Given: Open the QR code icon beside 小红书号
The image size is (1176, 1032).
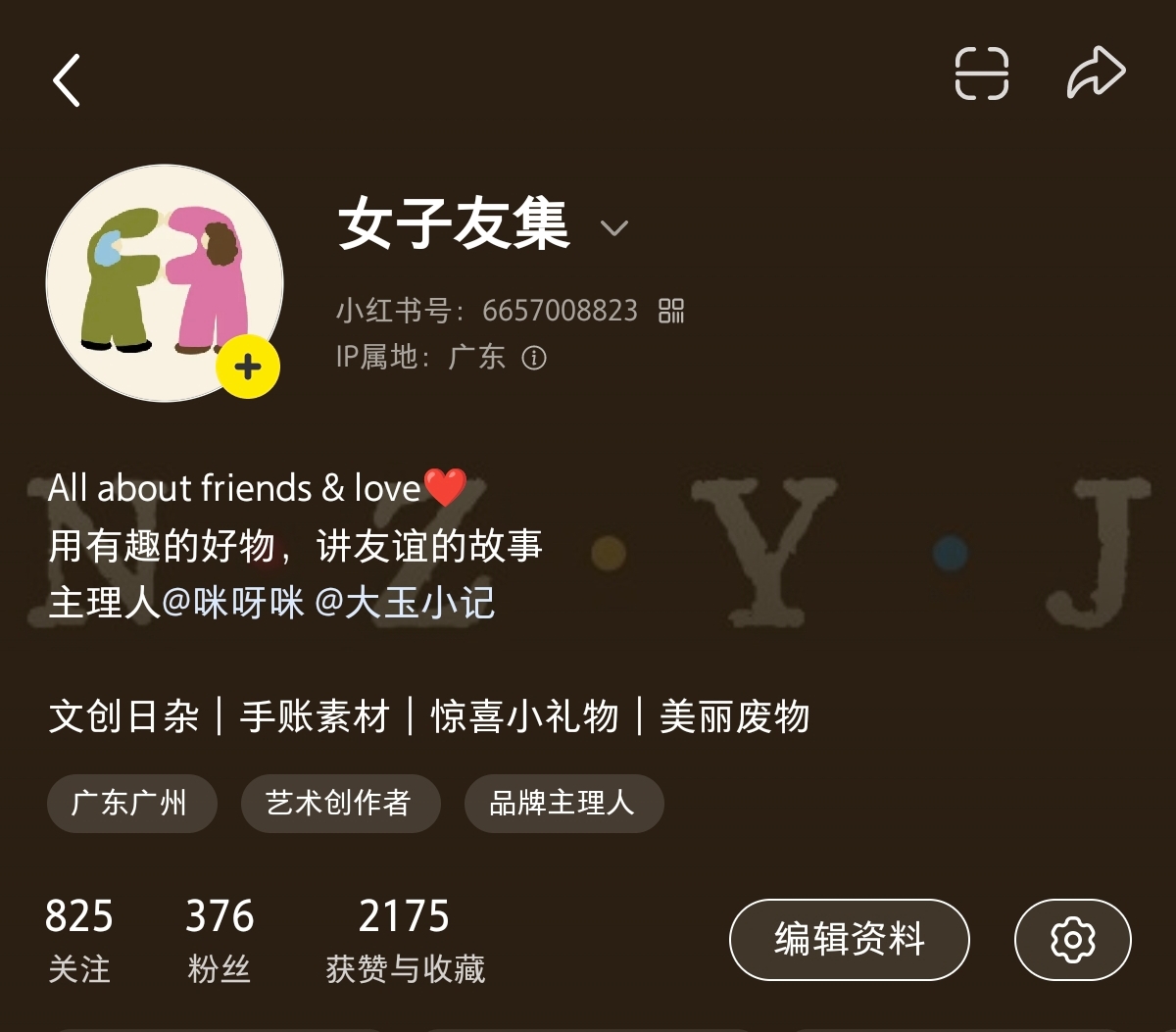Looking at the screenshot, I should 671,311.
